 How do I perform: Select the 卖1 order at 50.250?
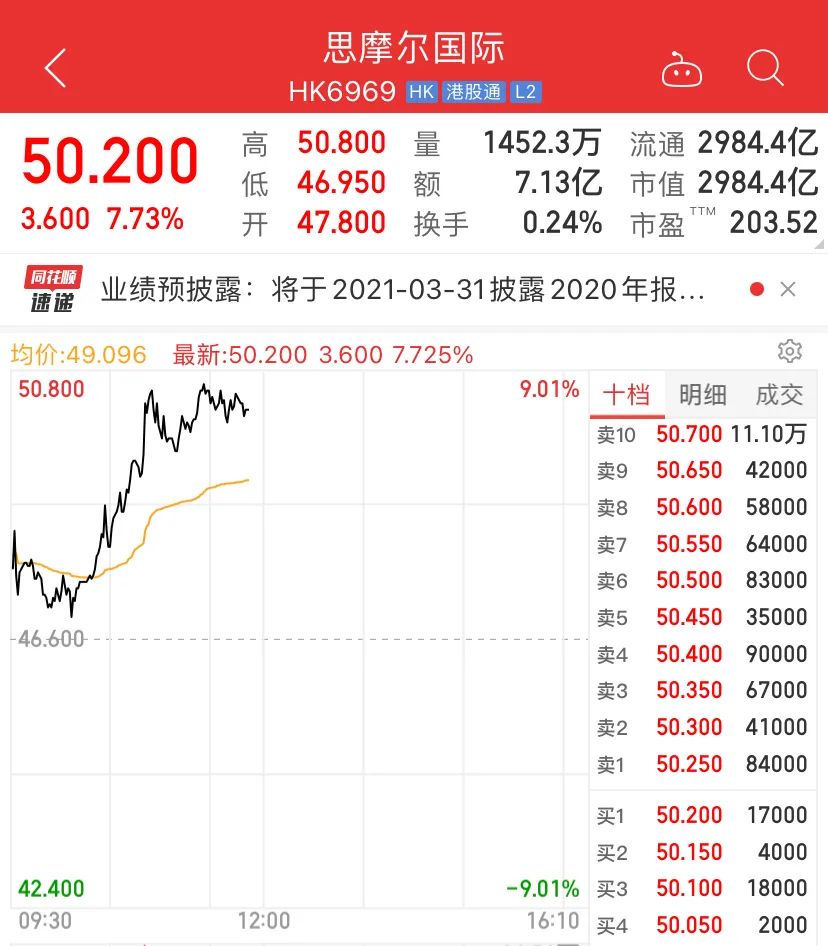point(702,764)
